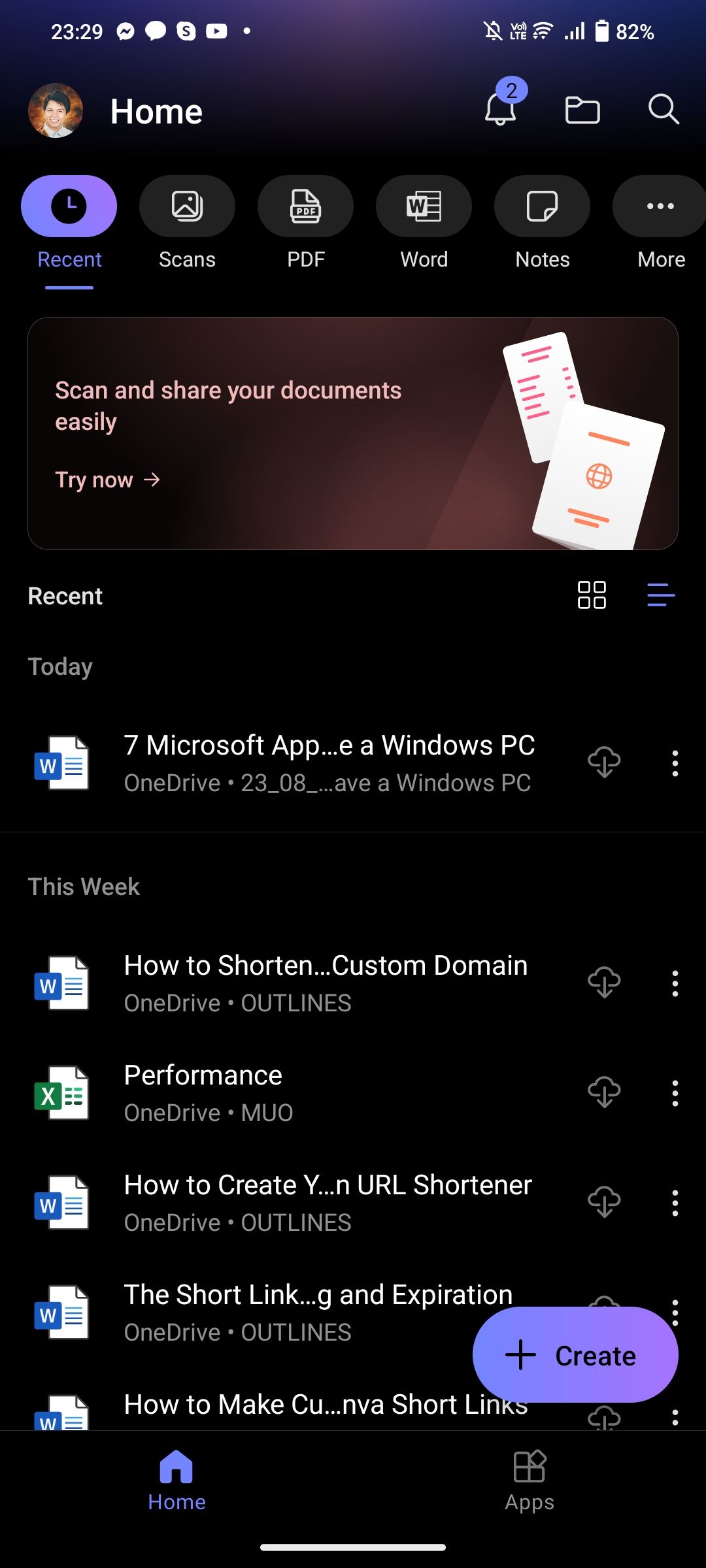The width and height of the screenshot is (706, 1568).
Task: Open notifications via the bell icon
Action: pos(500,111)
